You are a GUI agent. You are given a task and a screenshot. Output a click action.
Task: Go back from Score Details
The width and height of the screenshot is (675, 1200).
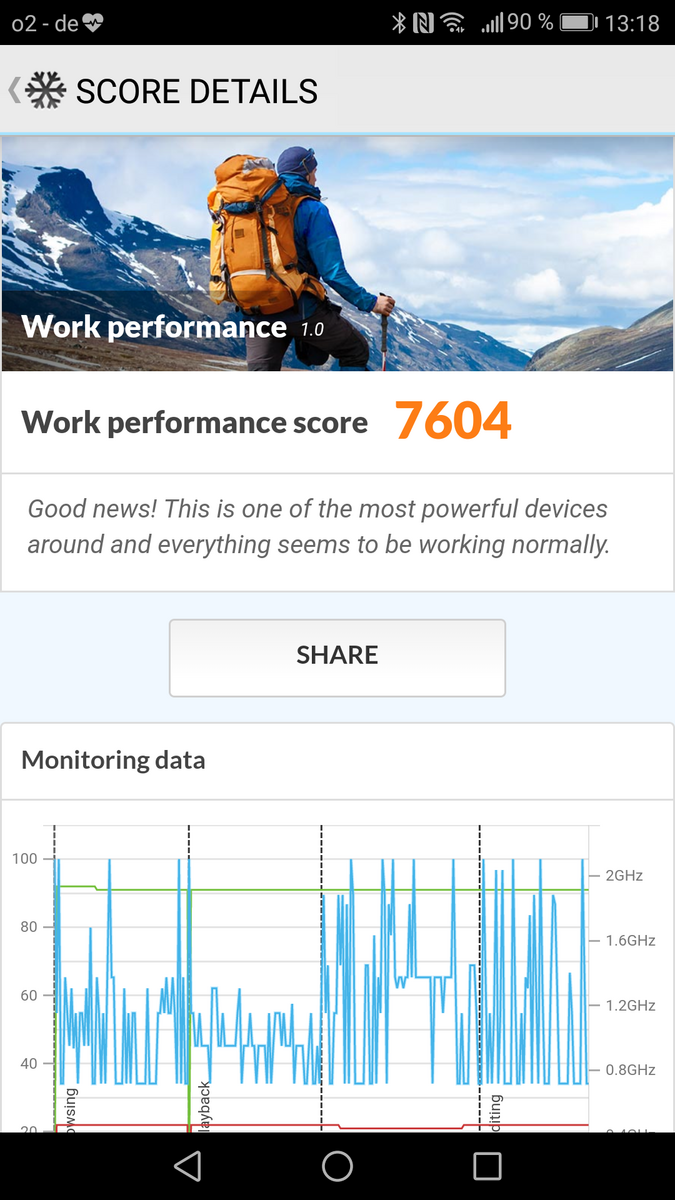point(36,91)
